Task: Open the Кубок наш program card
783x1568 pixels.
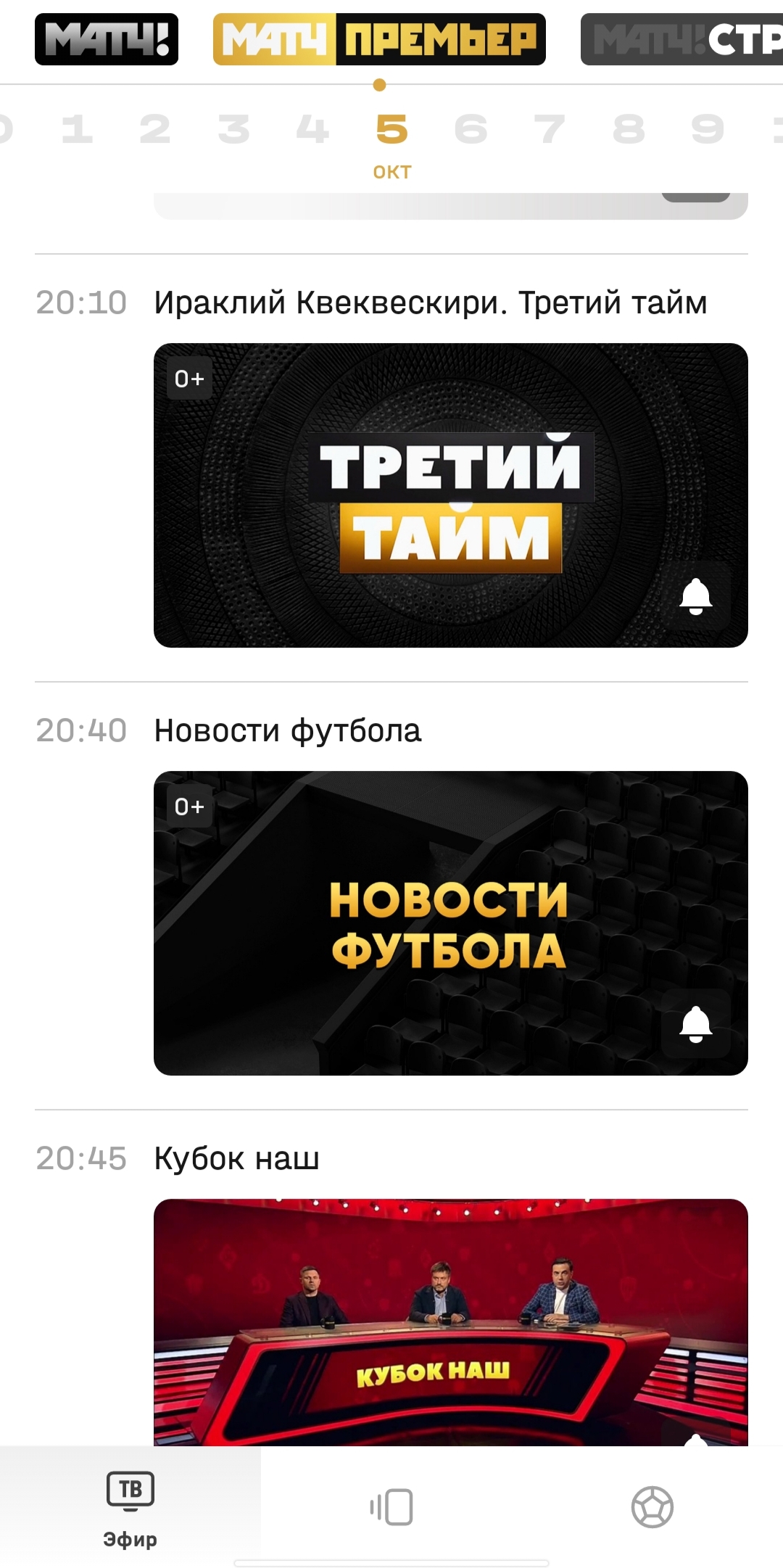Action: click(449, 1321)
